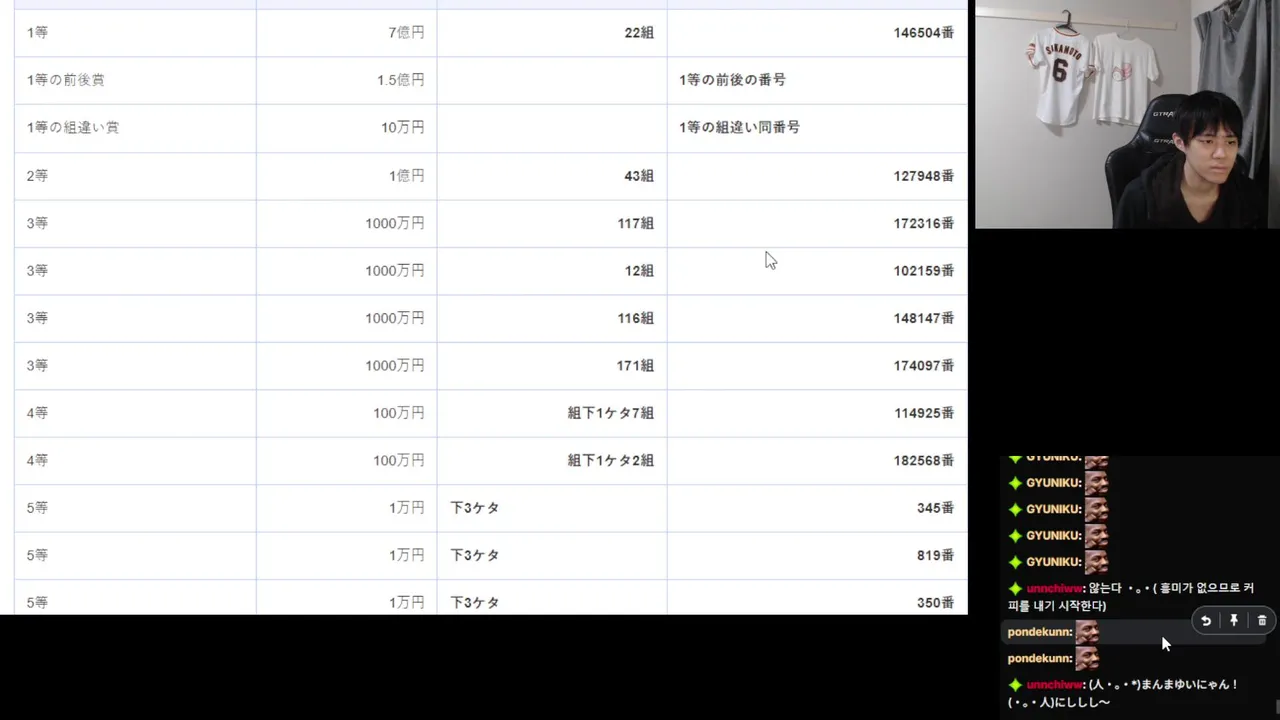1280x720 pixels.
Task: Delete pondekunn's highlighted chat message
Action: tap(1262, 621)
